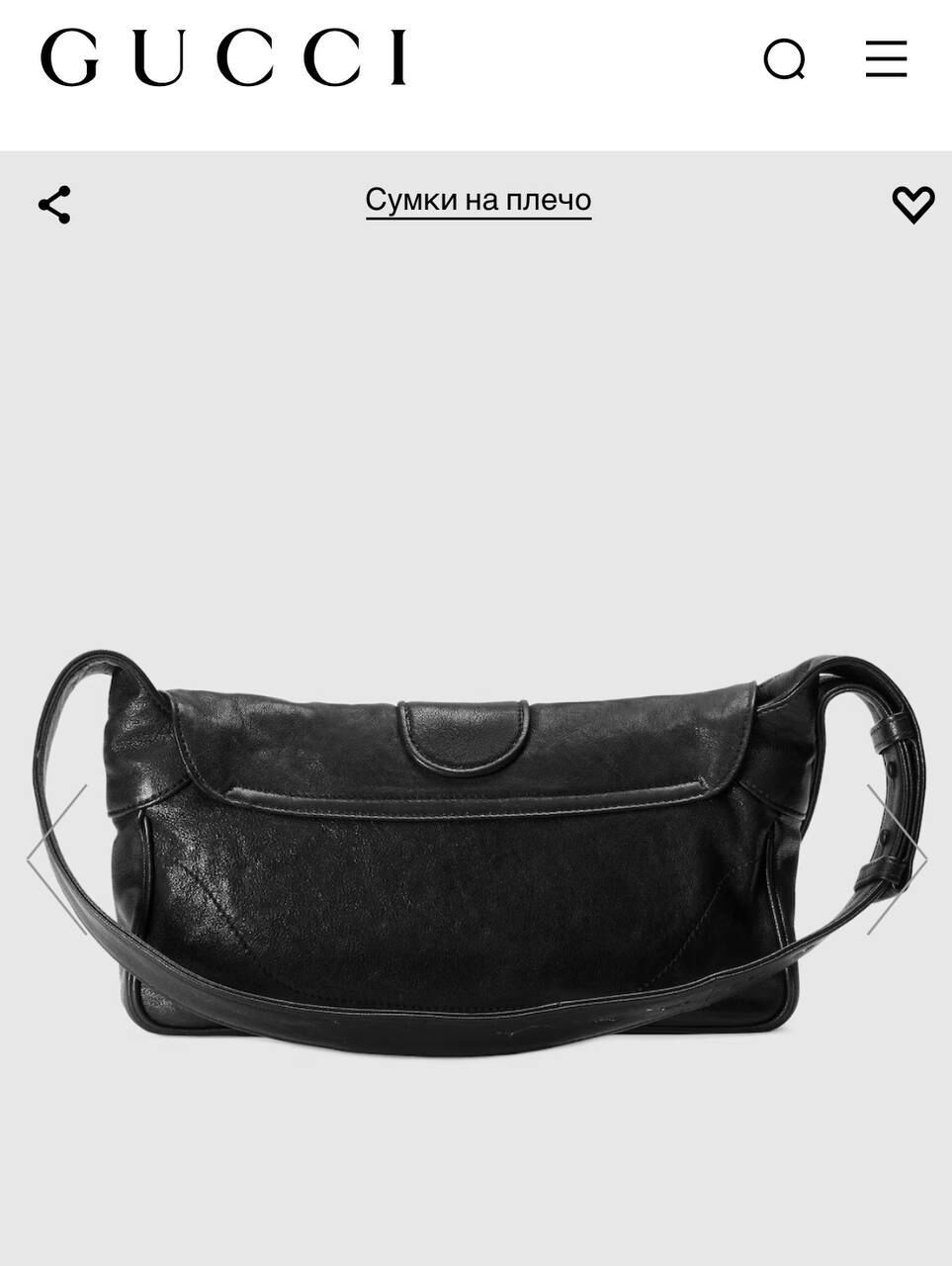952x1266 pixels.
Task: Open the Сумки на плечо link
Action: click(x=478, y=200)
